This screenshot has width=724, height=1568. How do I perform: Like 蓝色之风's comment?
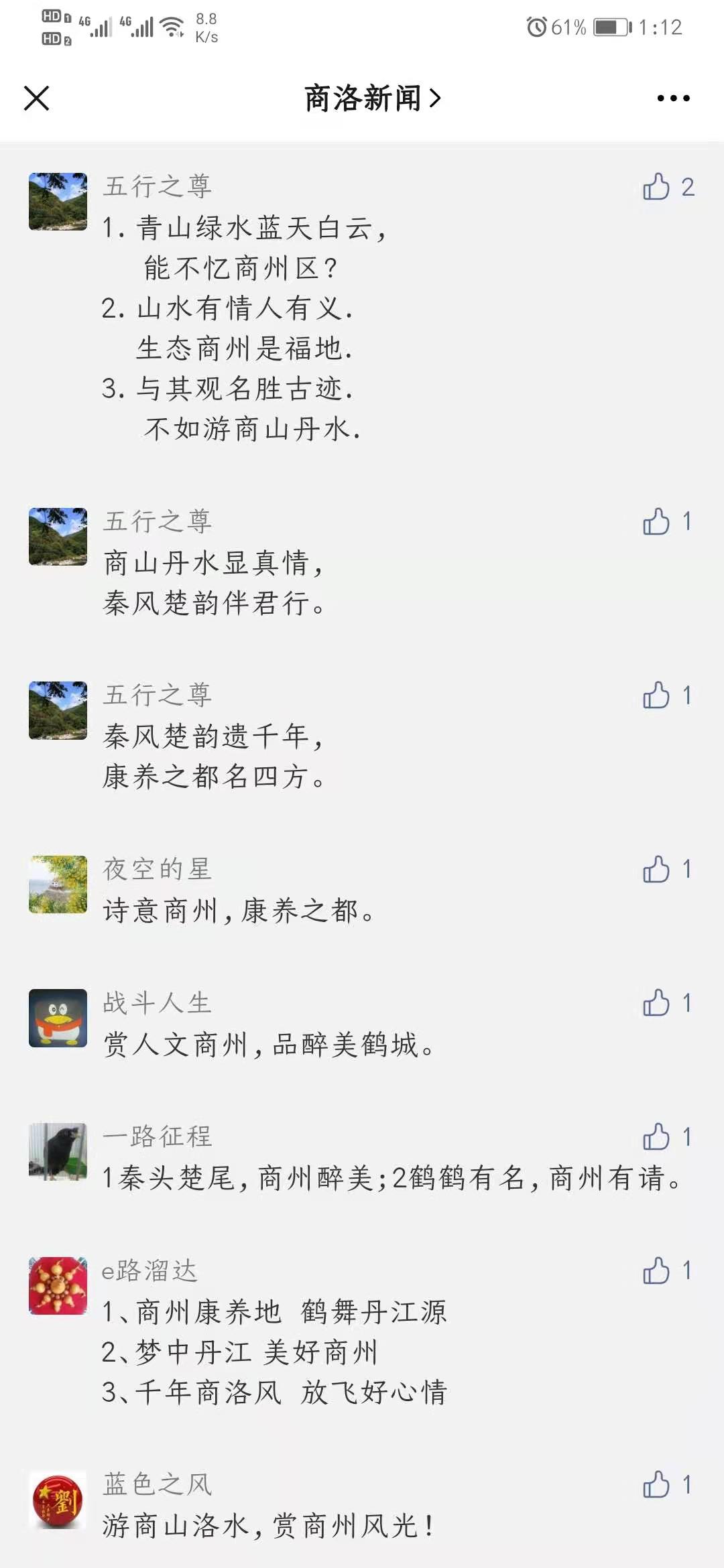click(657, 1485)
